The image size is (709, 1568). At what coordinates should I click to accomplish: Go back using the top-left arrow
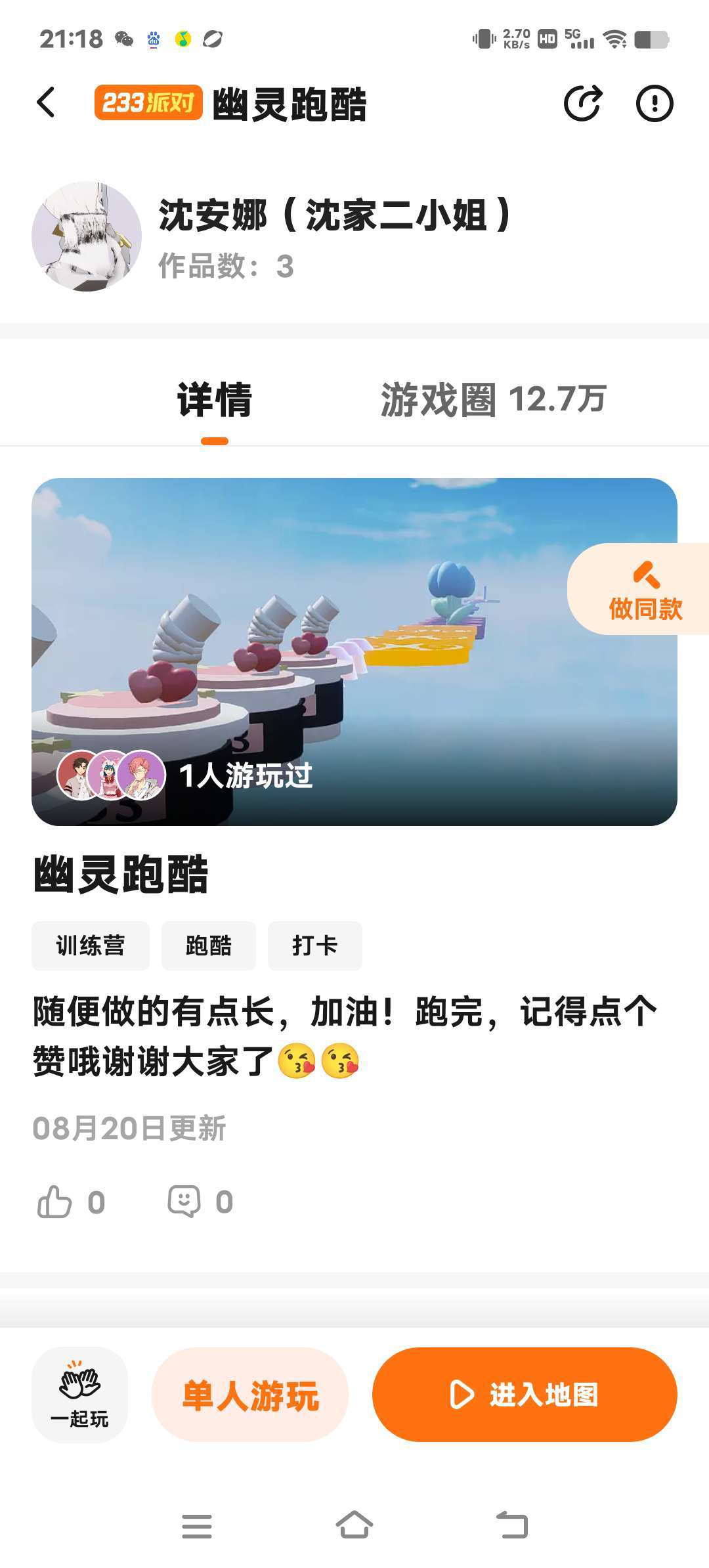click(x=46, y=102)
